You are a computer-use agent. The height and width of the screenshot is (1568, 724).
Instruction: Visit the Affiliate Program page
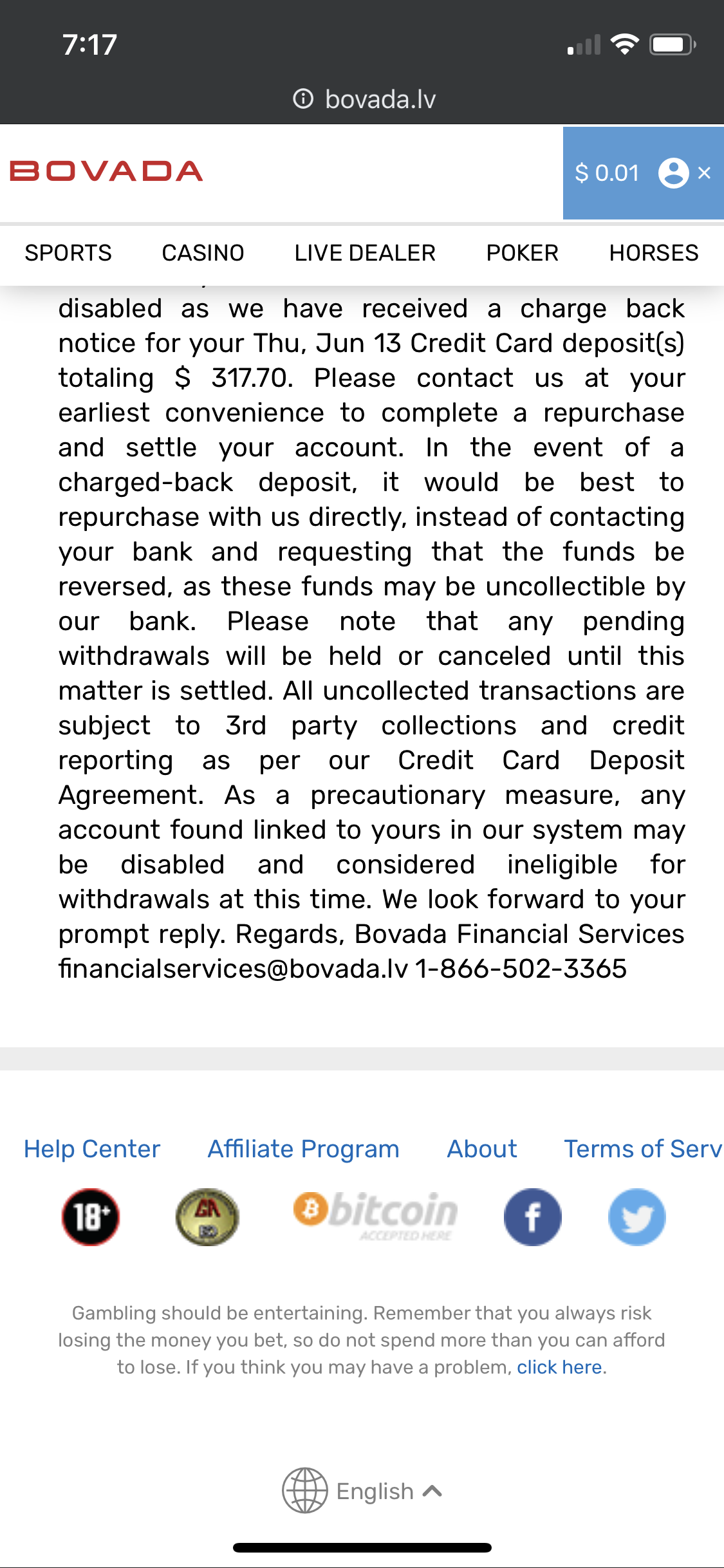pos(303,1149)
